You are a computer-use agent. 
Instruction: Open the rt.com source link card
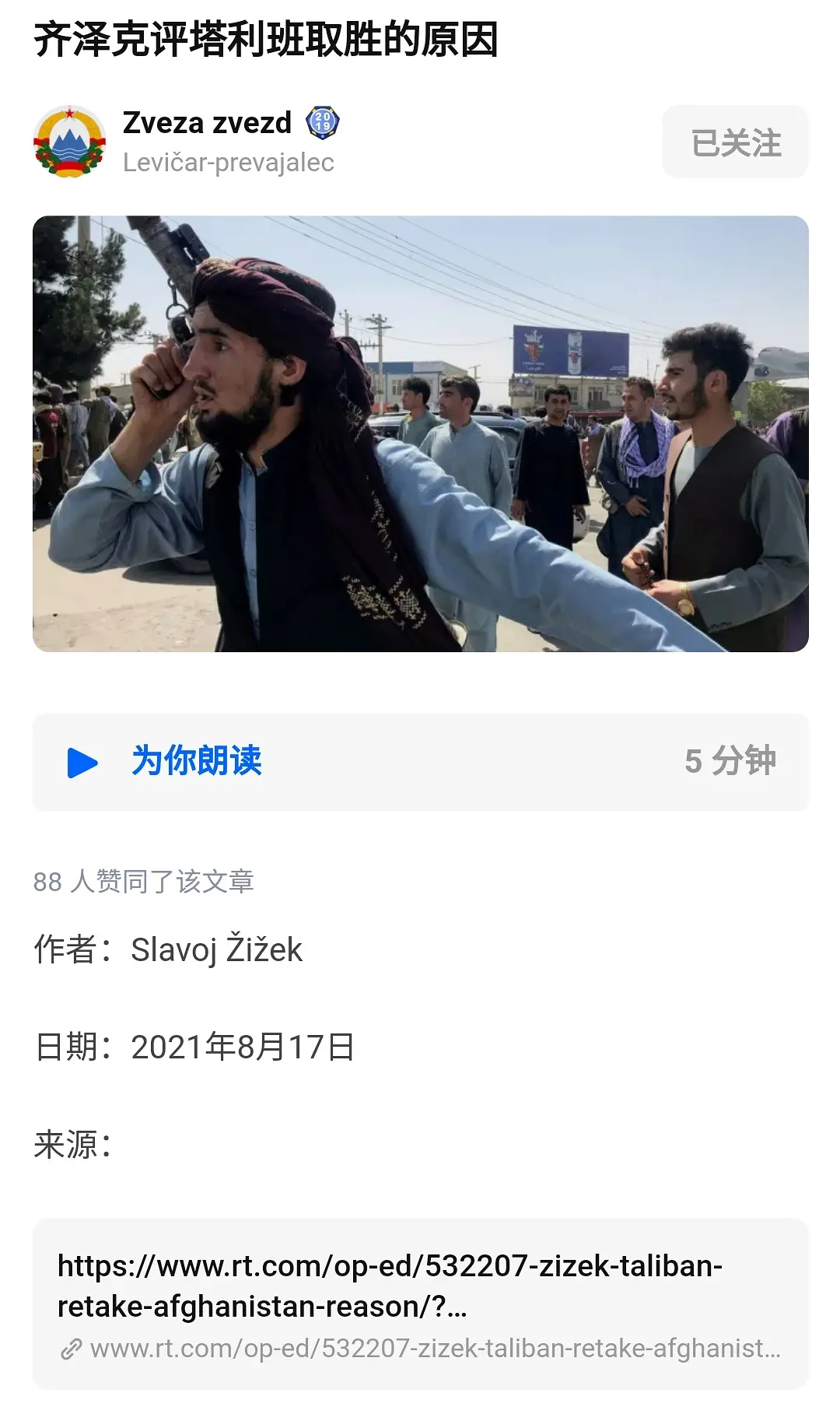[x=420, y=1303]
